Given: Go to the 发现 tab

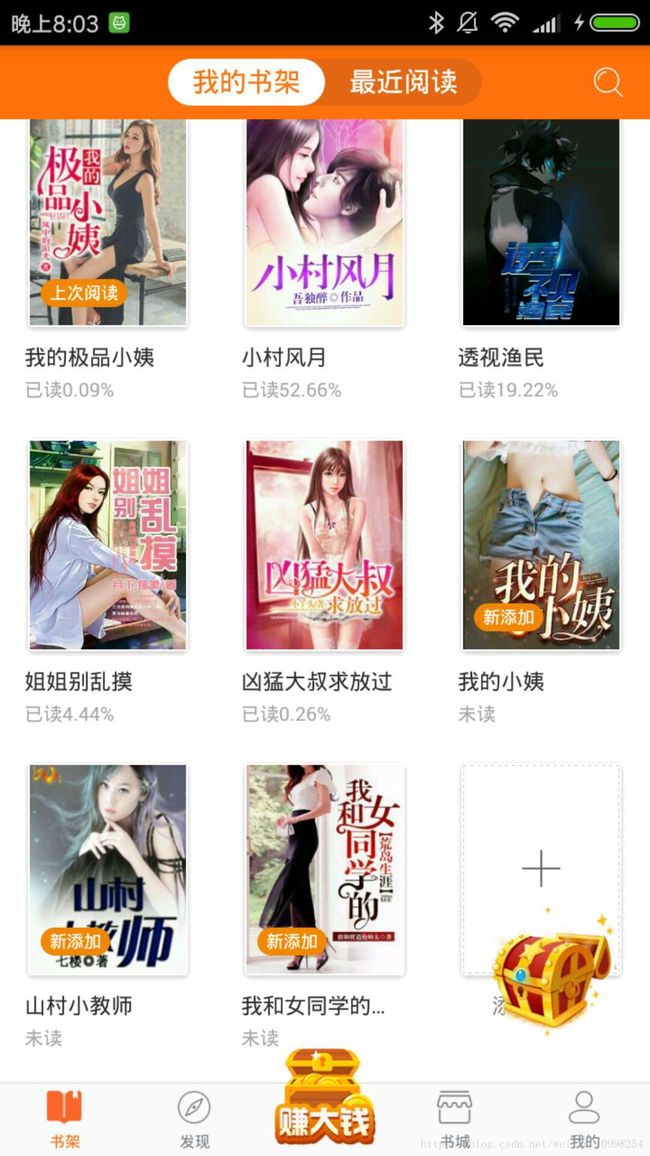Looking at the screenshot, I should [x=194, y=1119].
